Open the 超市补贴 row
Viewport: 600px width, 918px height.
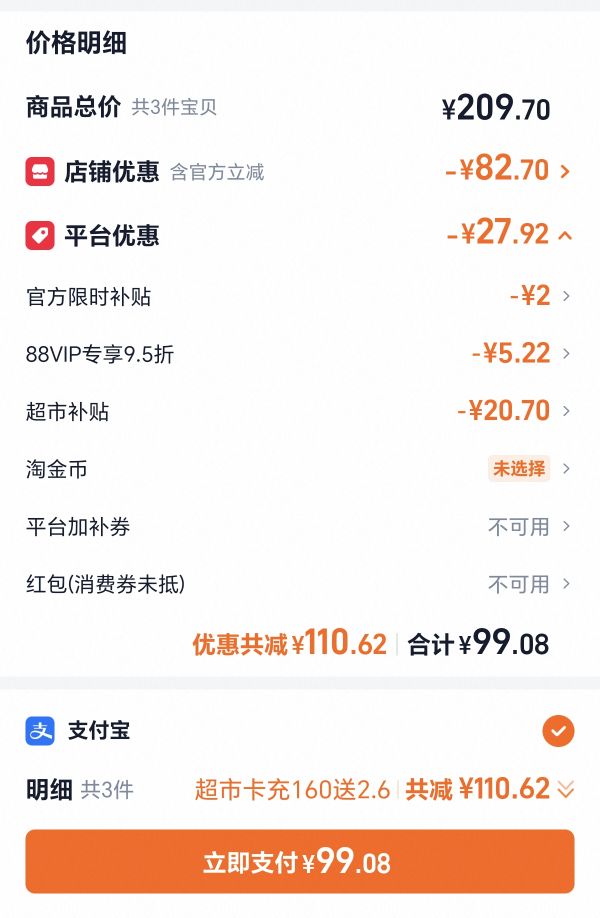(x=300, y=411)
